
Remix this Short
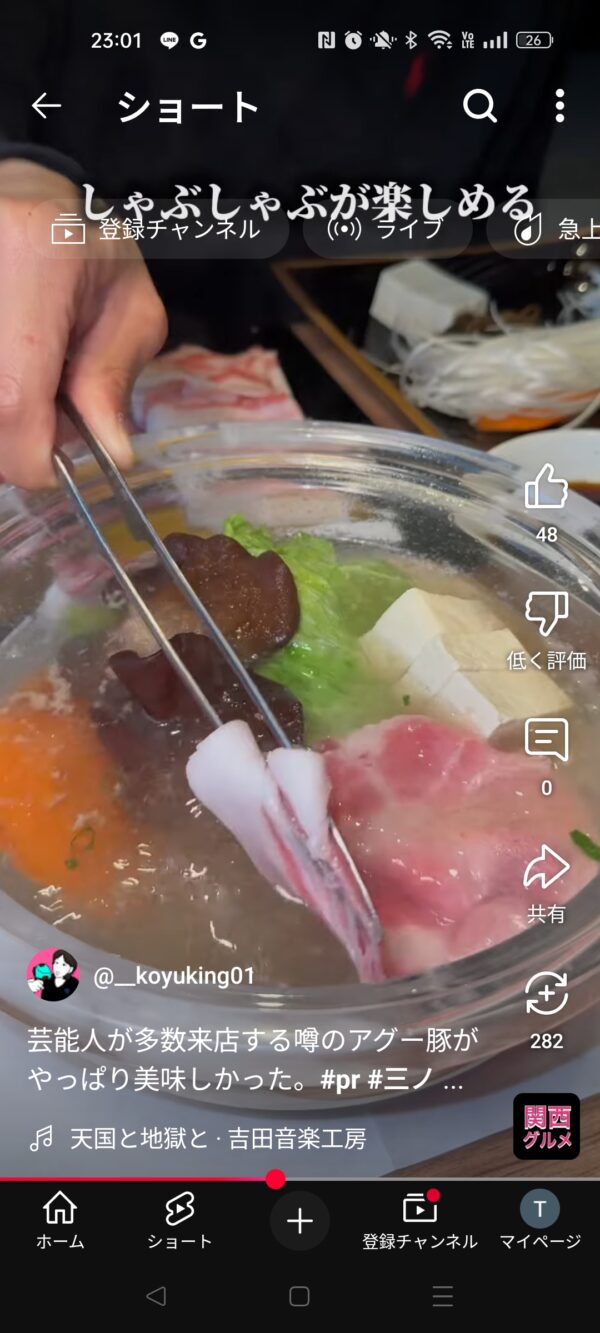click(x=546, y=993)
